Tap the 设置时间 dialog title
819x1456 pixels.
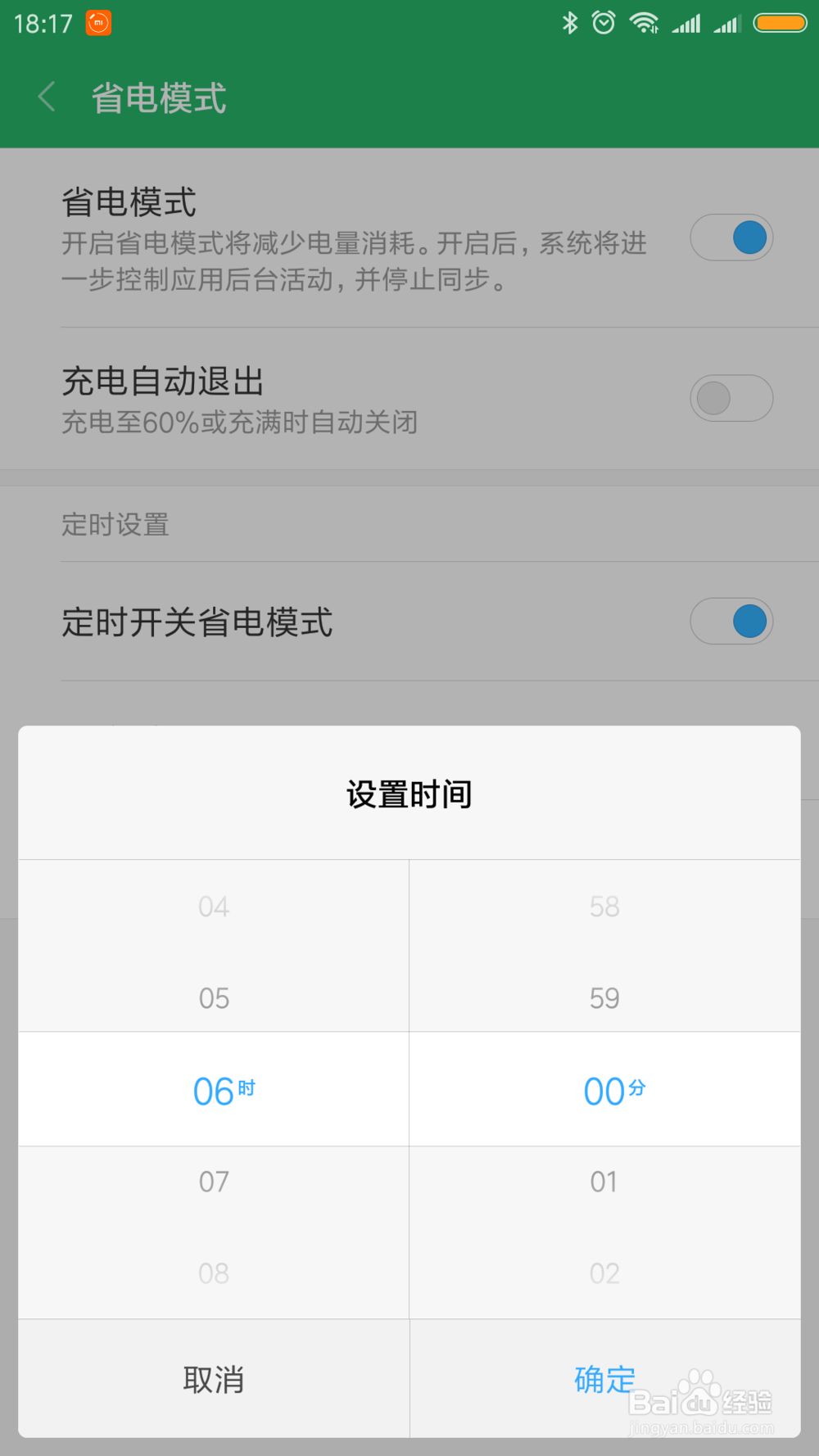(x=409, y=793)
